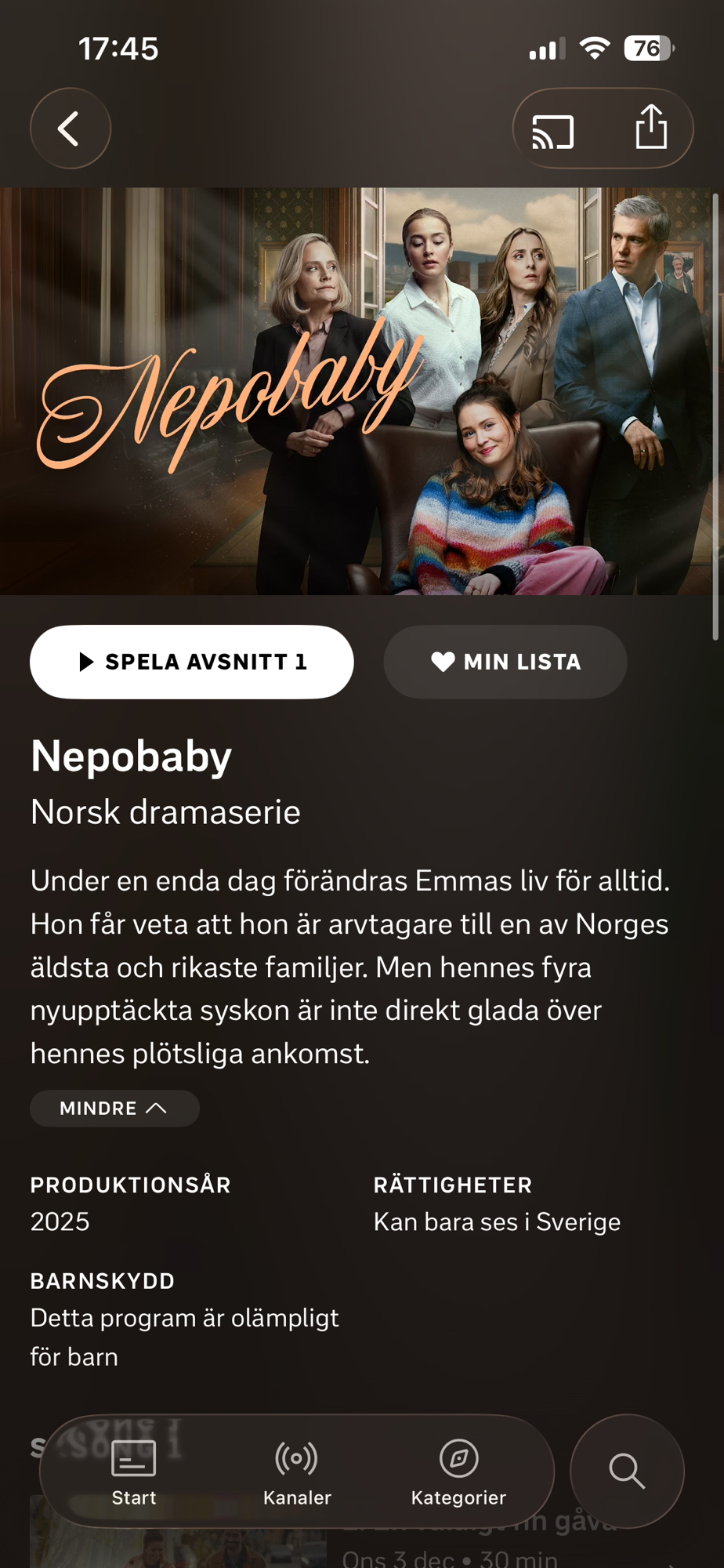The width and height of the screenshot is (724, 1568).
Task: Add Nepobaby to Min lista
Action: [505, 662]
